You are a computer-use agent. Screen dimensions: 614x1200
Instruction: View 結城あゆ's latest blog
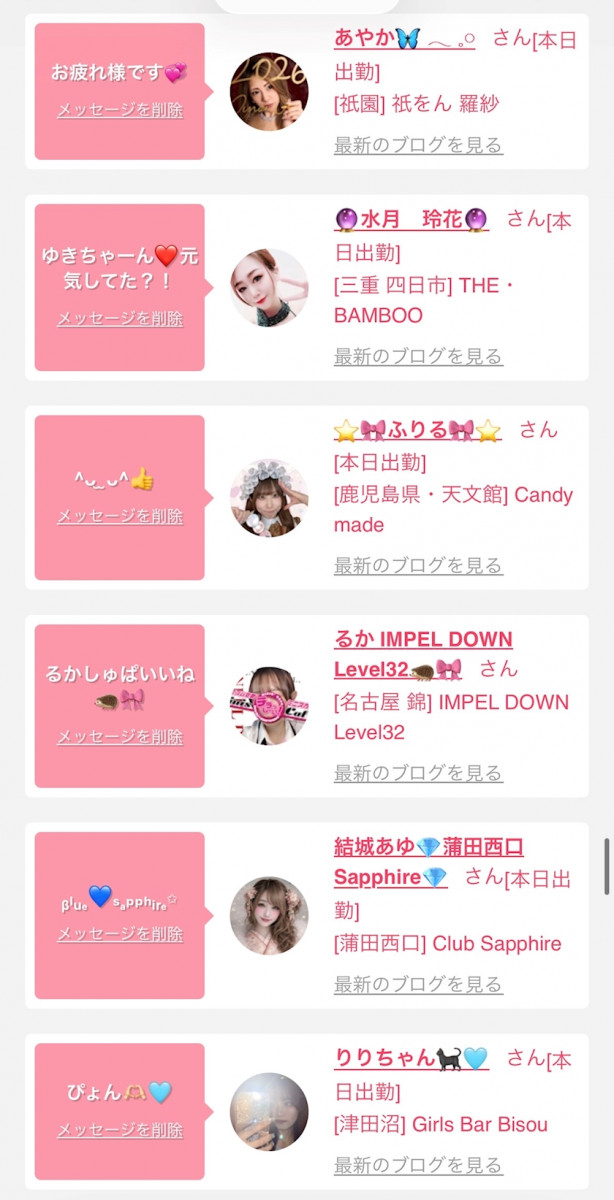[x=418, y=984]
